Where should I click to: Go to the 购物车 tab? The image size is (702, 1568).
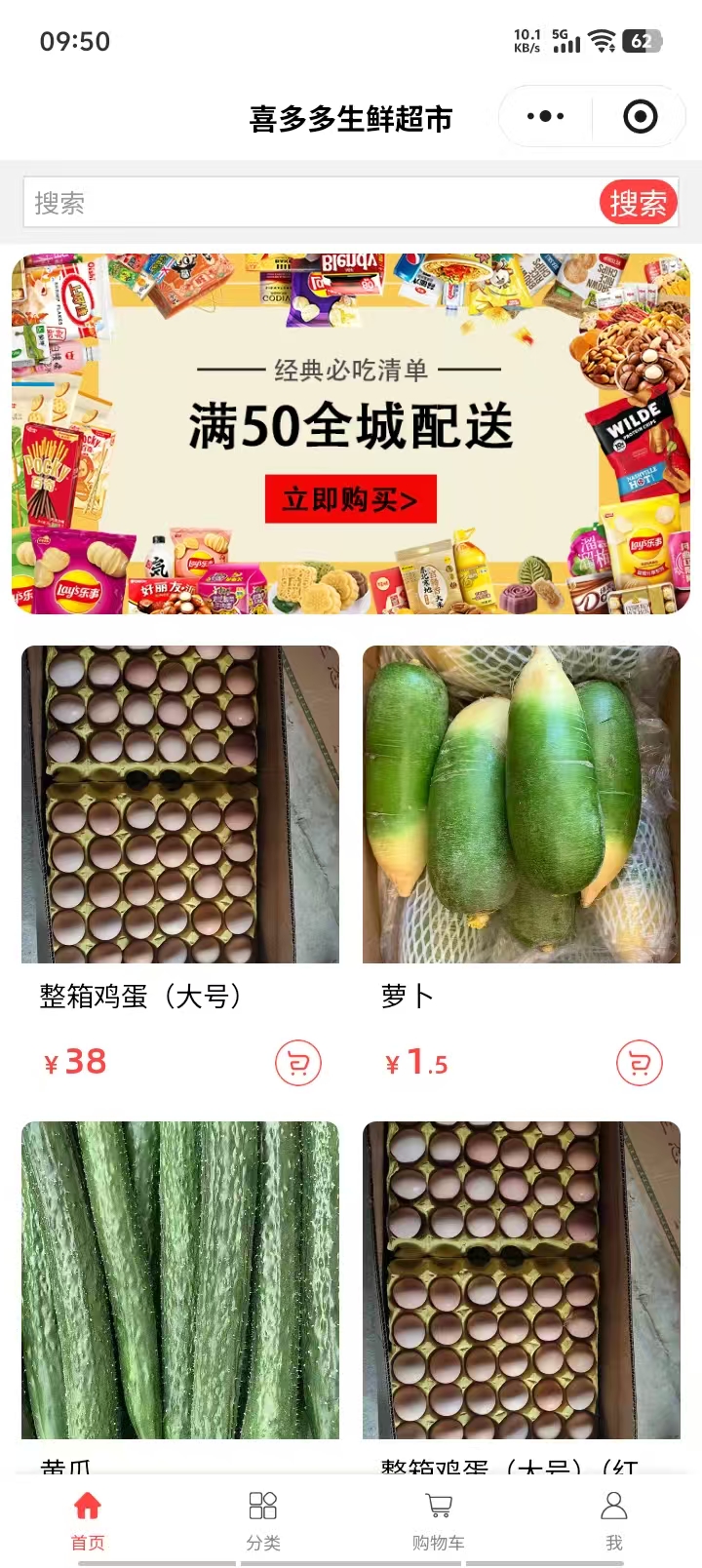click(439, 1519)
